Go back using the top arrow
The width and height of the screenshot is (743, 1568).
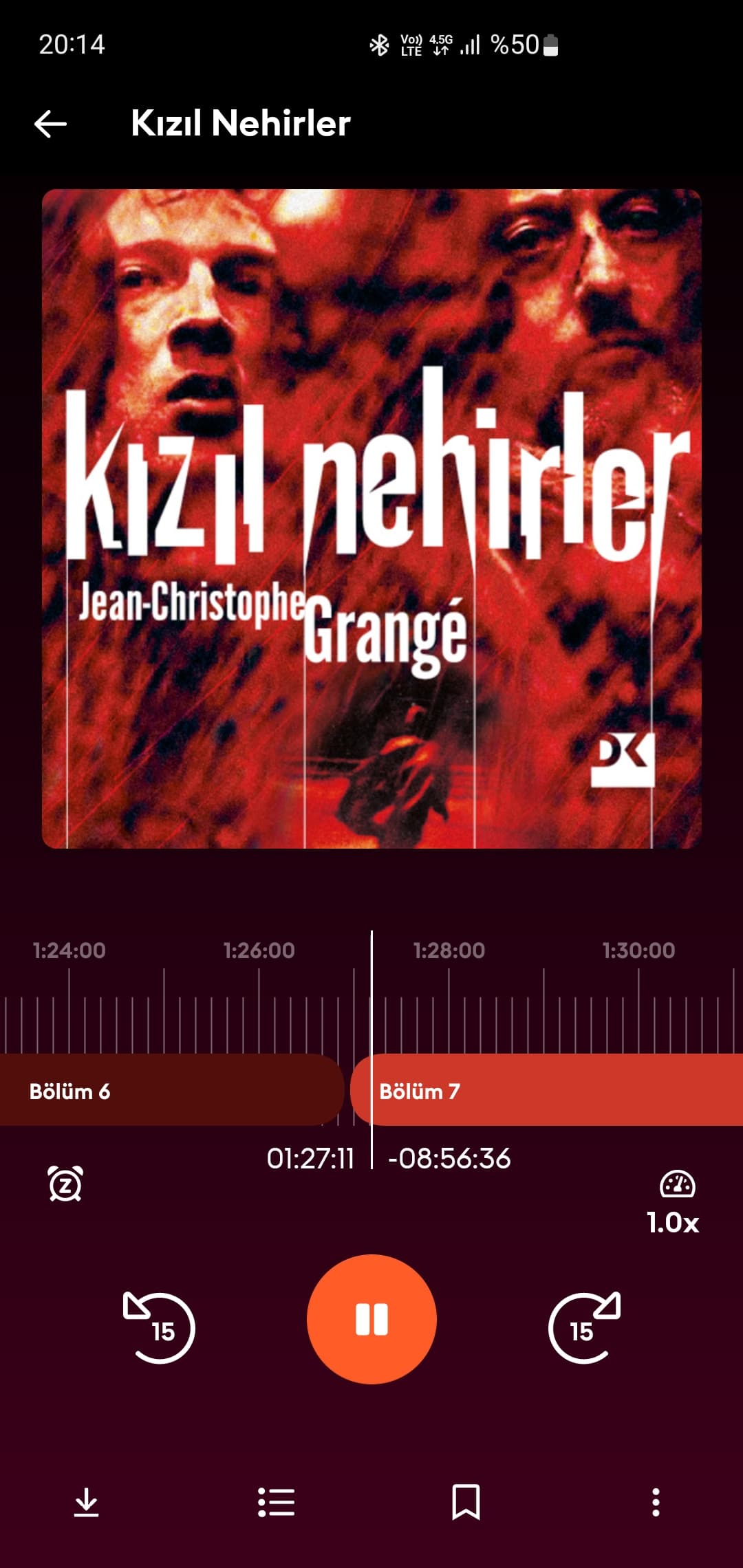tap(50, 124)
